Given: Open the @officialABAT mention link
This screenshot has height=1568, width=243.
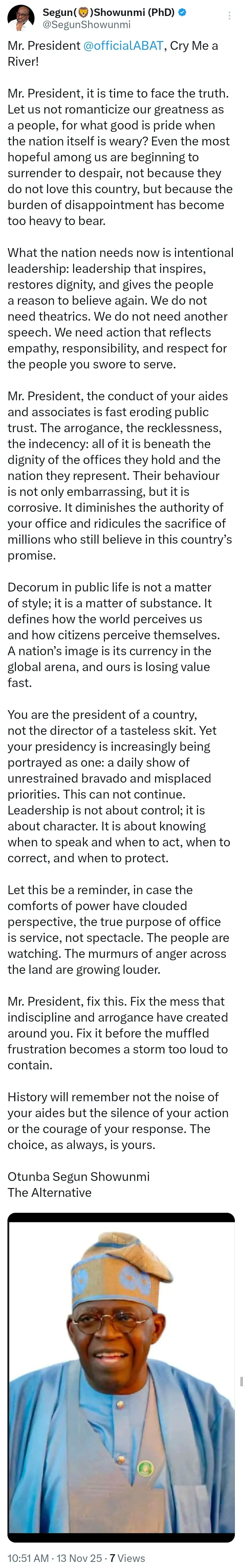Looking at the screenshot, I should [x=123, y=46].
